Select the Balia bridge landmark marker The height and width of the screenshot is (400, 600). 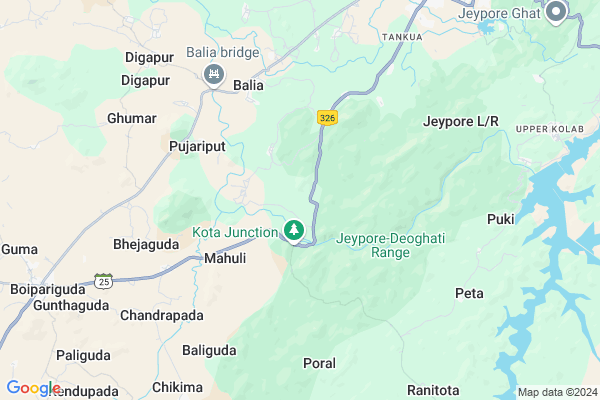coord(213,74)
